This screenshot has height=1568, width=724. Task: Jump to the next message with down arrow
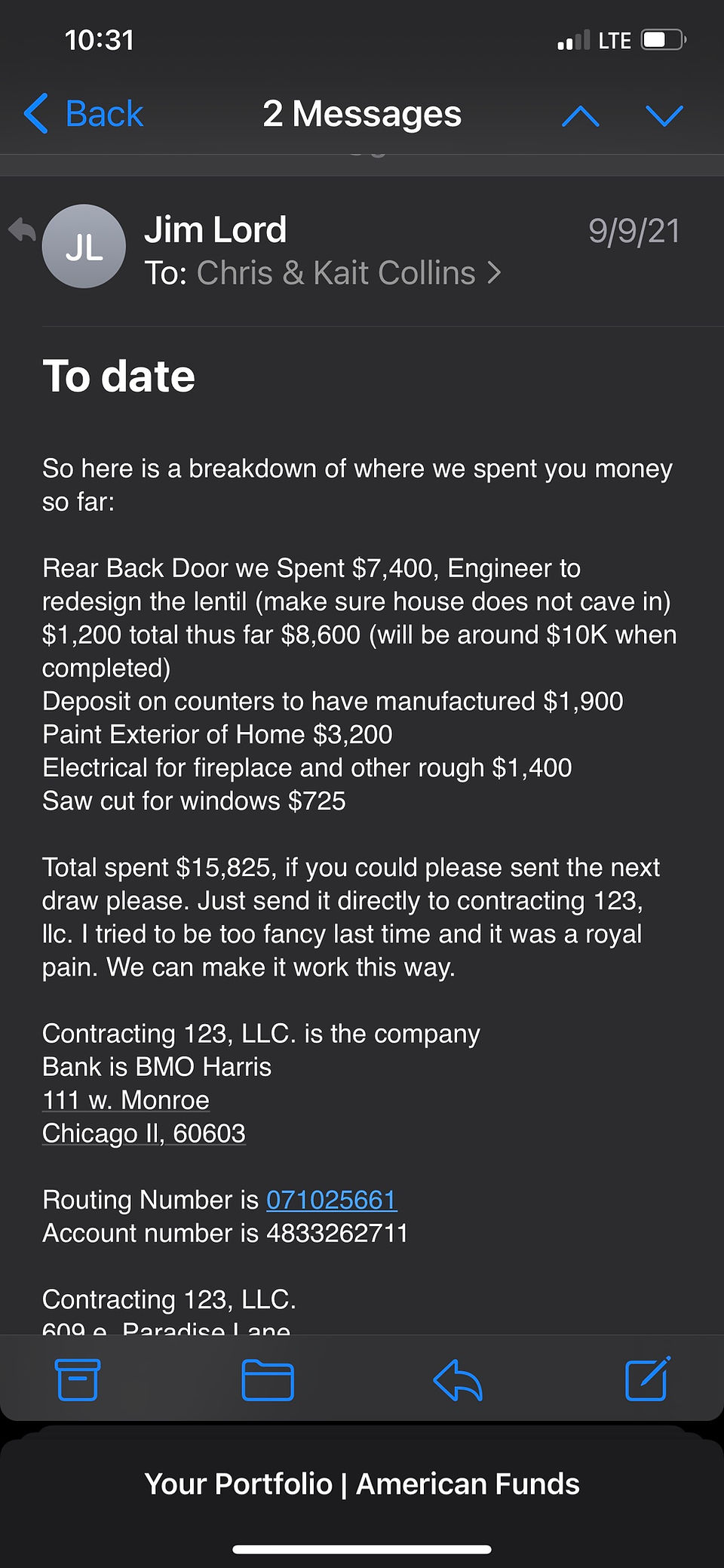[664, 115]
